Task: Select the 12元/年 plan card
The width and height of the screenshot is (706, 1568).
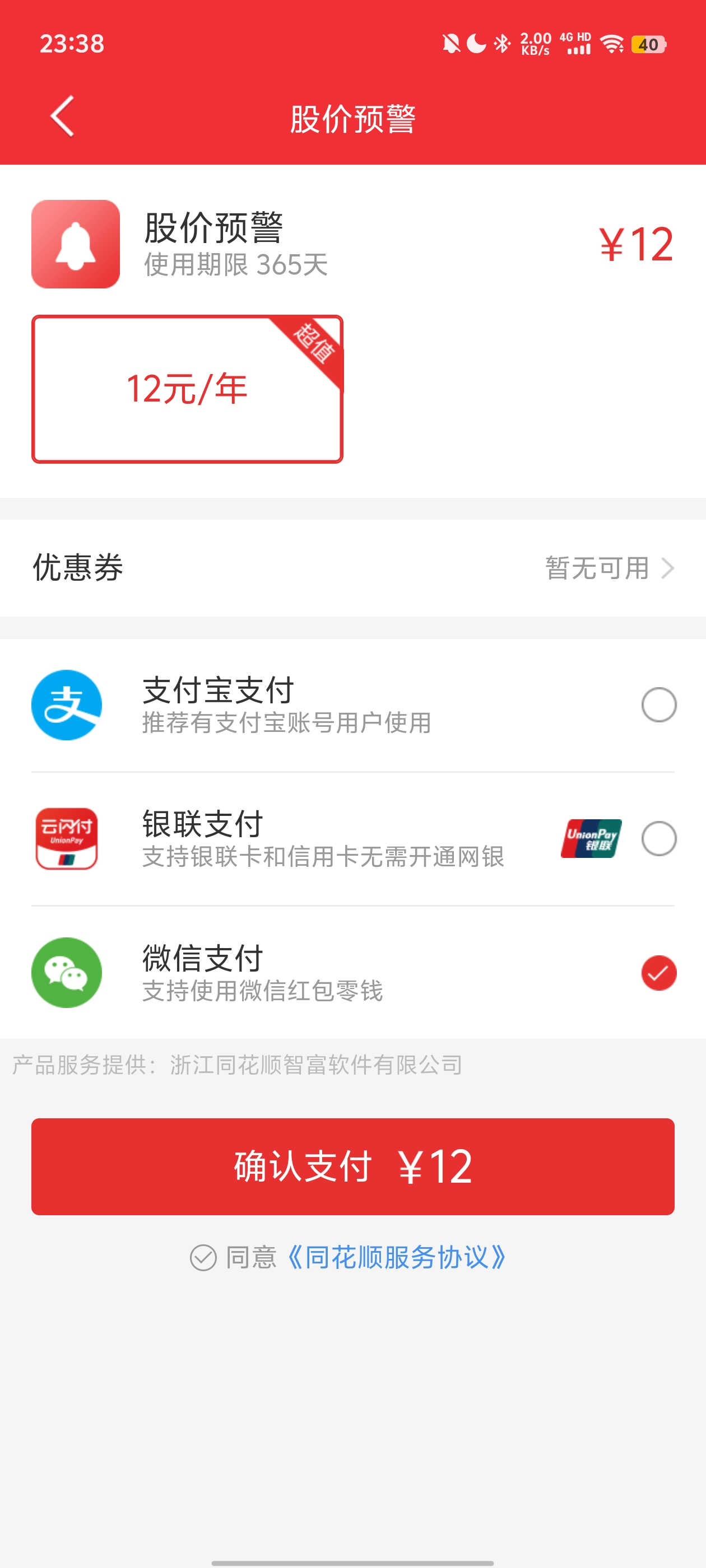Action: tap(187, 389)
